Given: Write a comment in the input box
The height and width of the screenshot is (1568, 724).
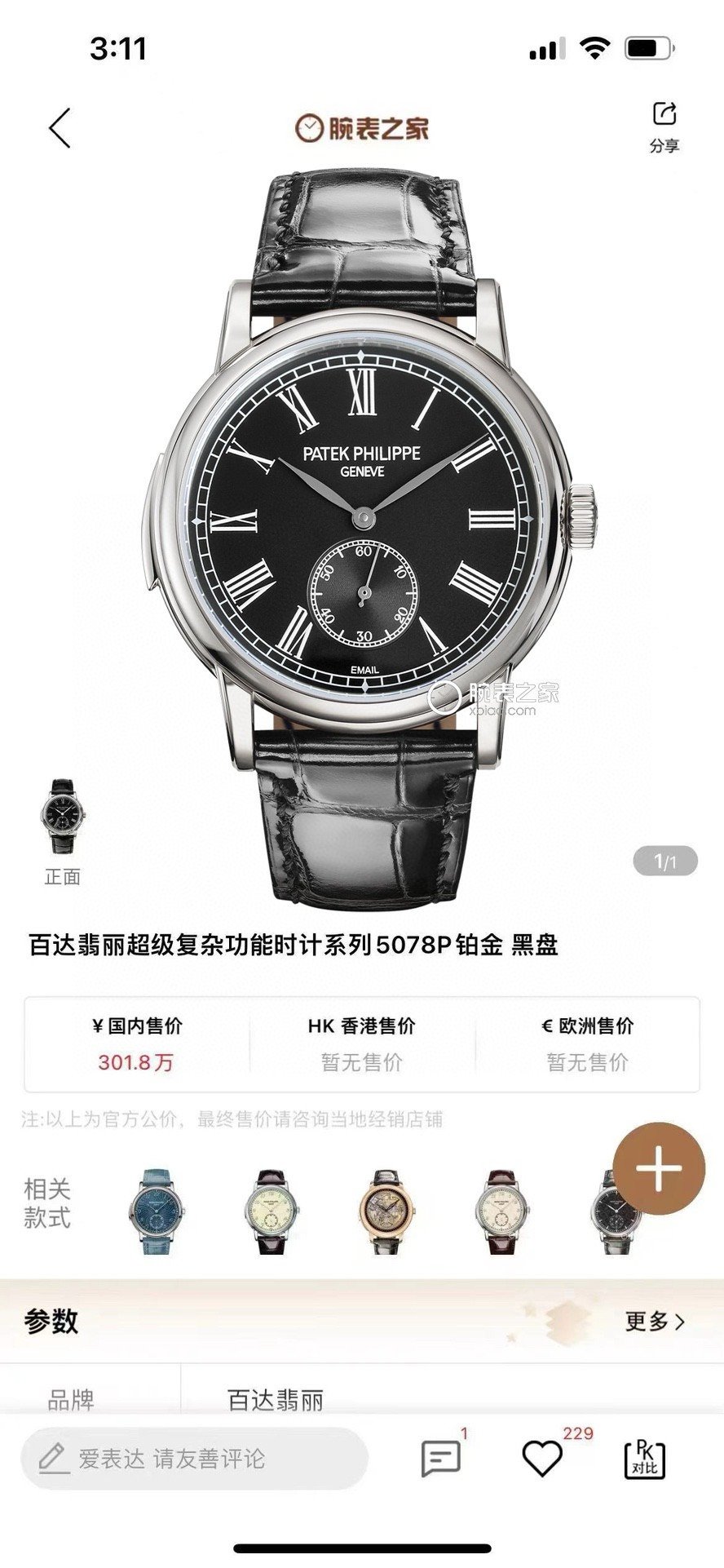Looking at the screenshot, I should coord(194,1458).
